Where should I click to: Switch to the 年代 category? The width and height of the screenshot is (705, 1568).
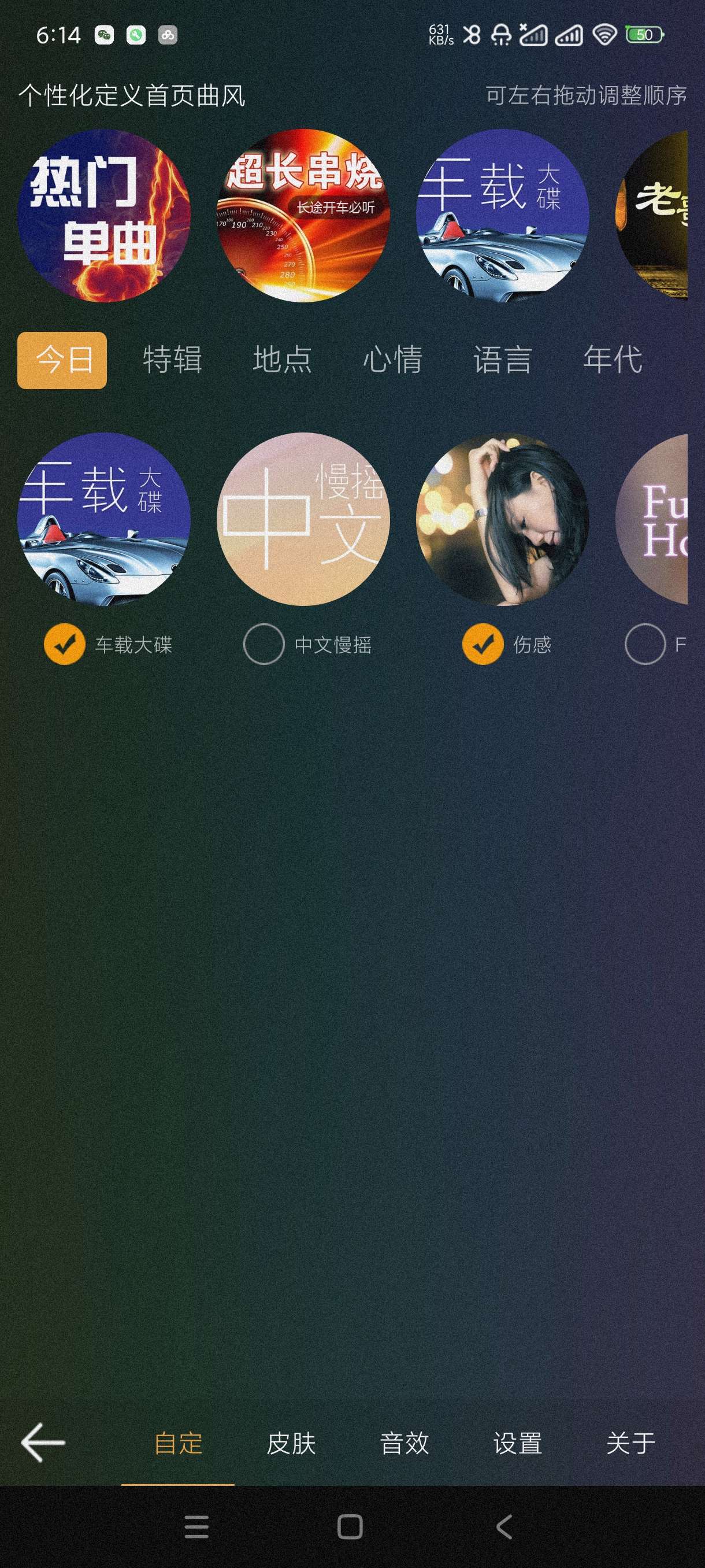(x=613, y=360)
